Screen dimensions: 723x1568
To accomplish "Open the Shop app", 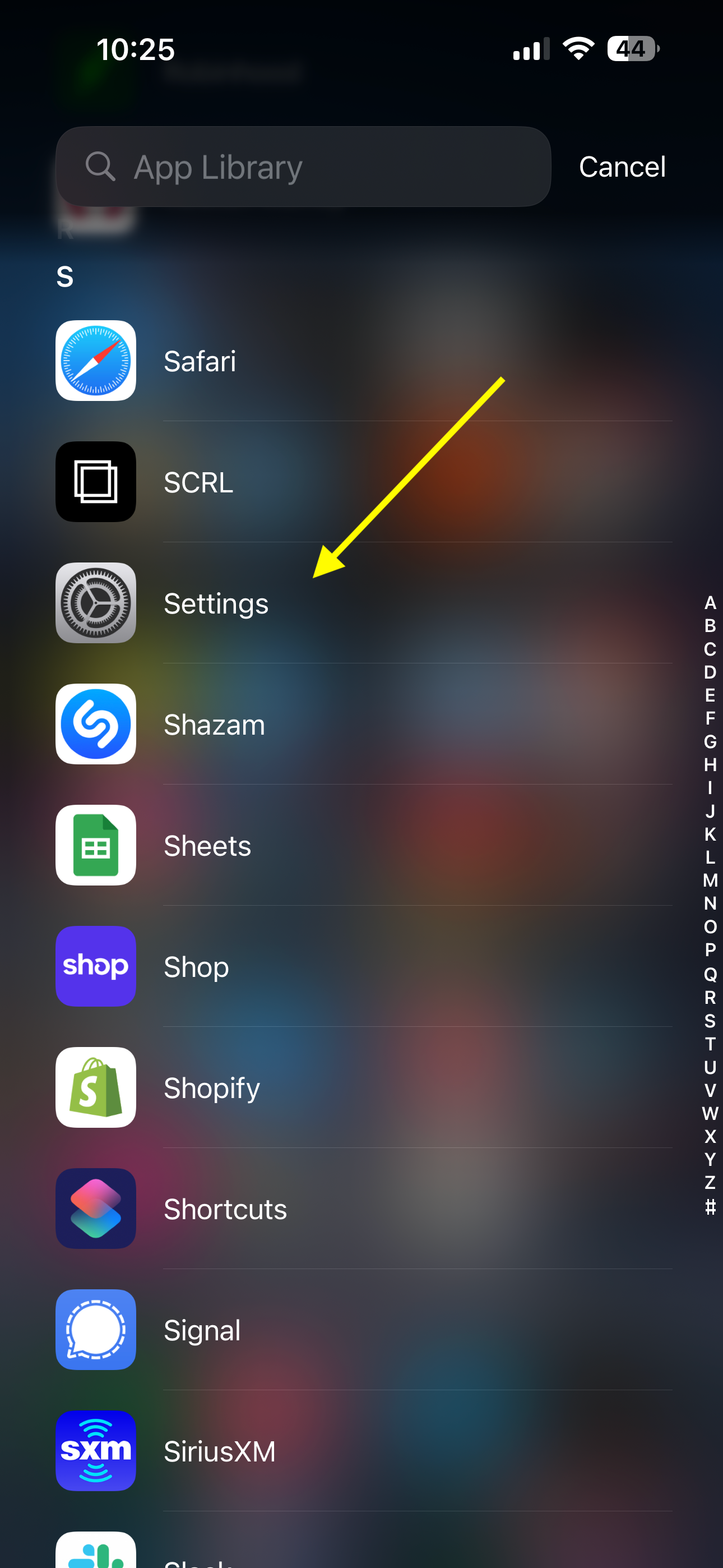I will pyautogui.click(x=364, y=967).
